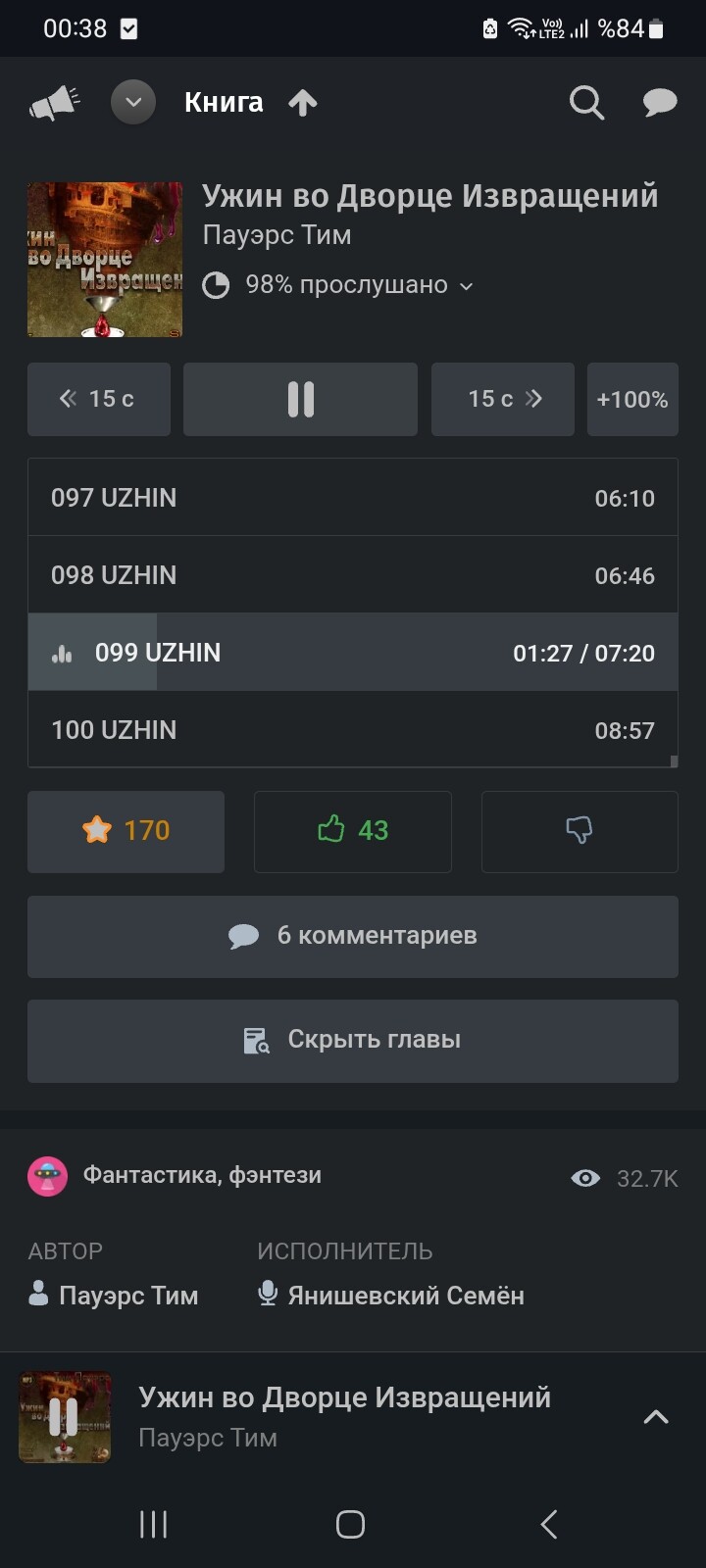Open the chat bubble icon in top bar

tap(660, 102)
